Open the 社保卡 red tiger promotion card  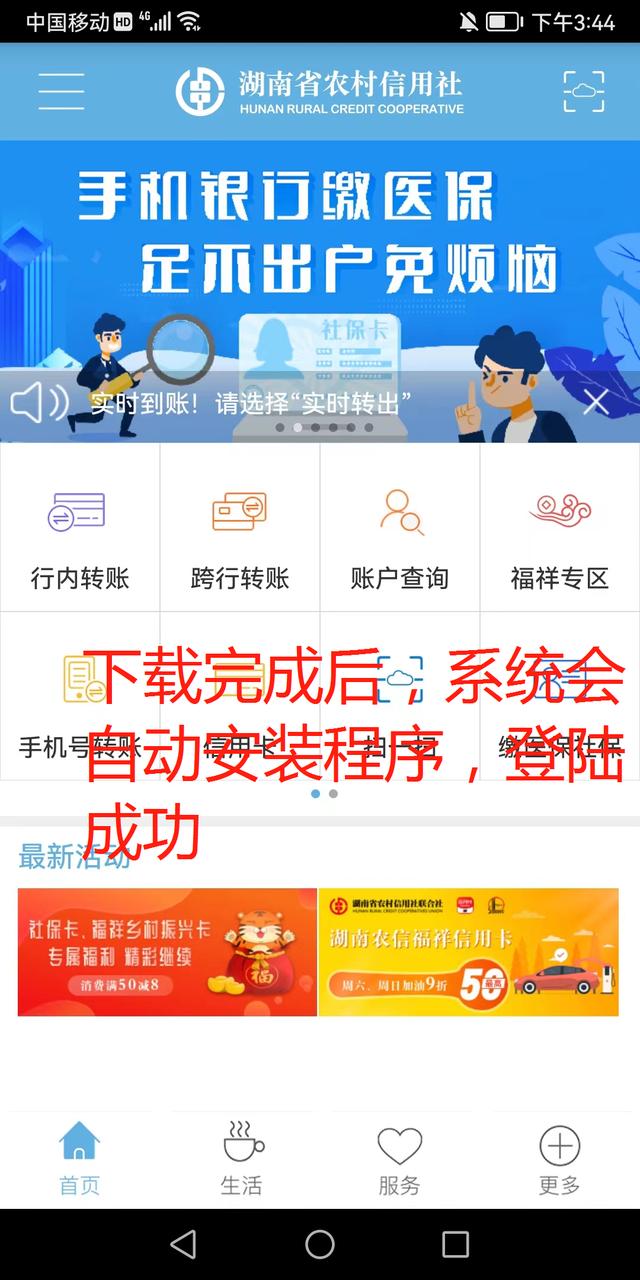coord(167,952)
